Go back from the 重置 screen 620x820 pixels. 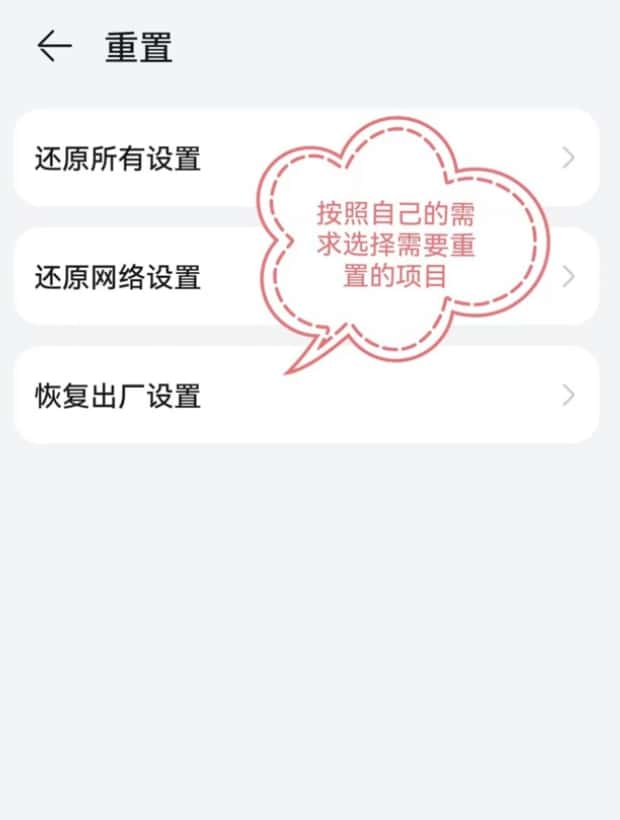[x=54, y=47]
